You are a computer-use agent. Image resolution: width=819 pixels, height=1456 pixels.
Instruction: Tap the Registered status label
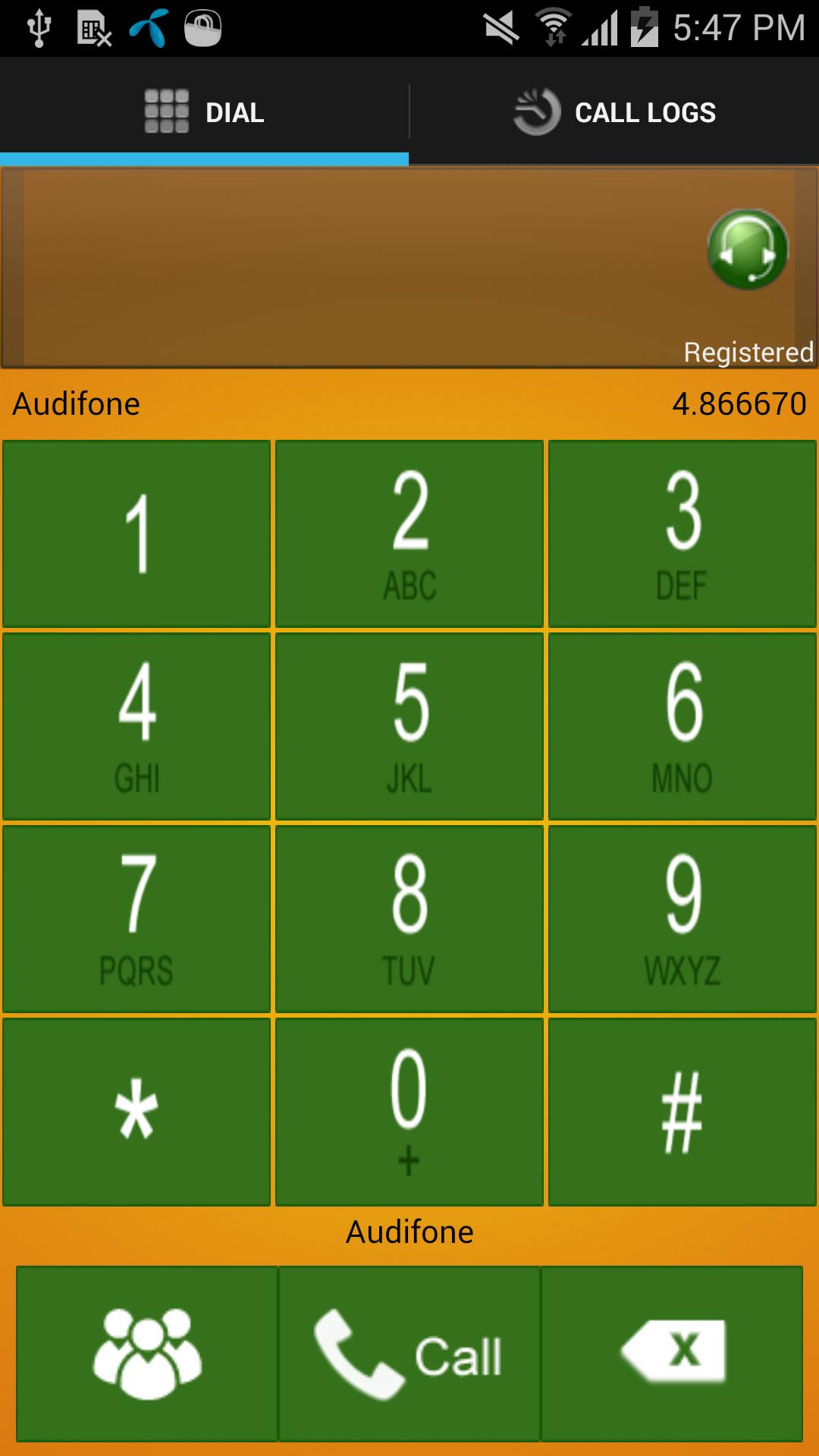tap(747, 352)
